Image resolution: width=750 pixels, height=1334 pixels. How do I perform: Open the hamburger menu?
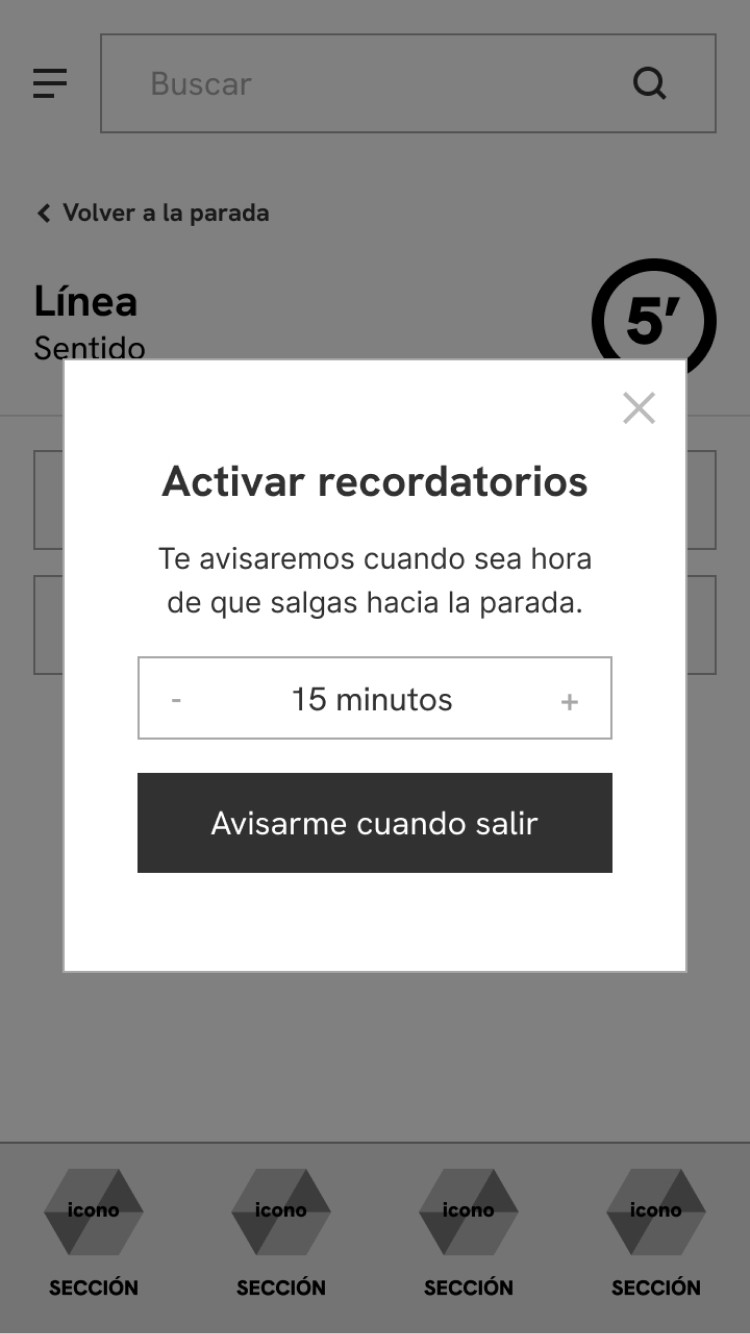pos(50,83)
